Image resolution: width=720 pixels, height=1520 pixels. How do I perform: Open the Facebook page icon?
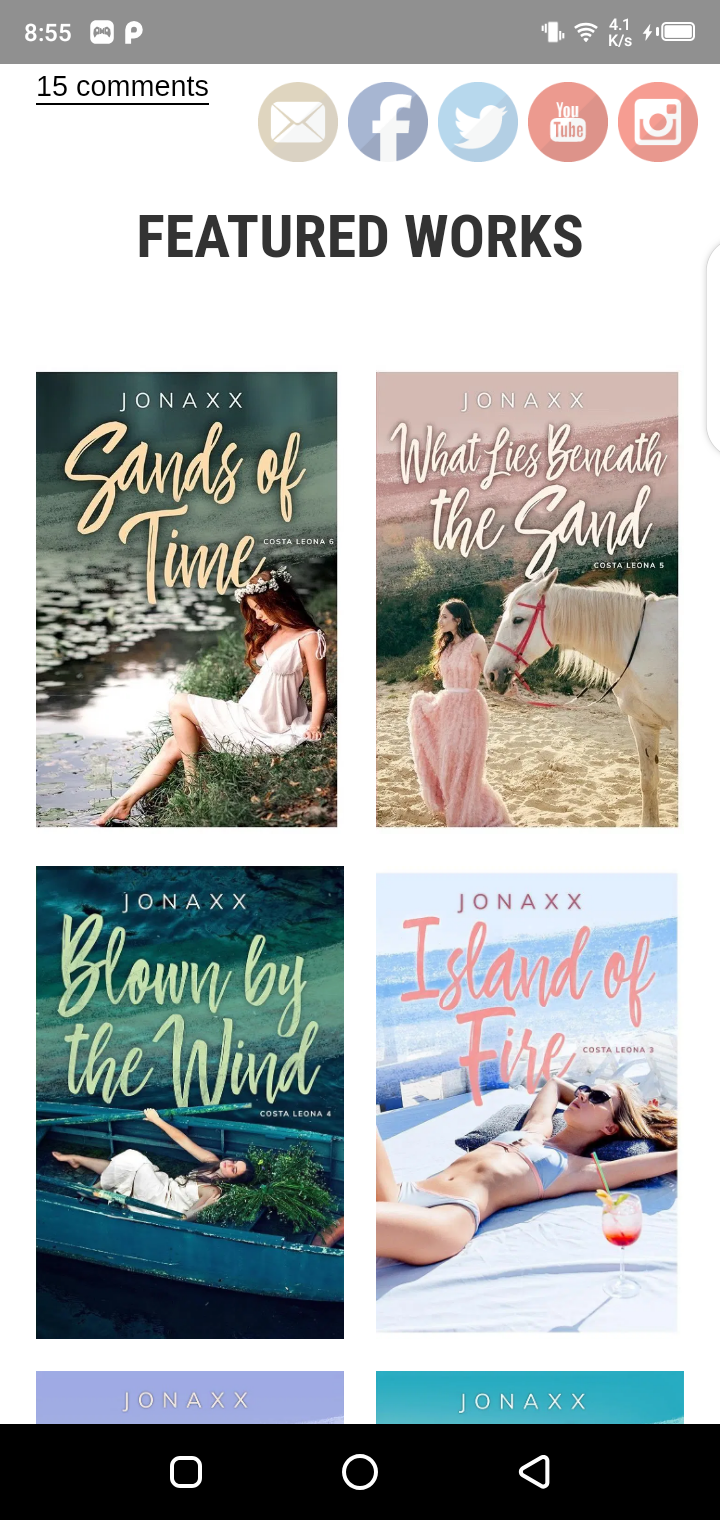388,122
